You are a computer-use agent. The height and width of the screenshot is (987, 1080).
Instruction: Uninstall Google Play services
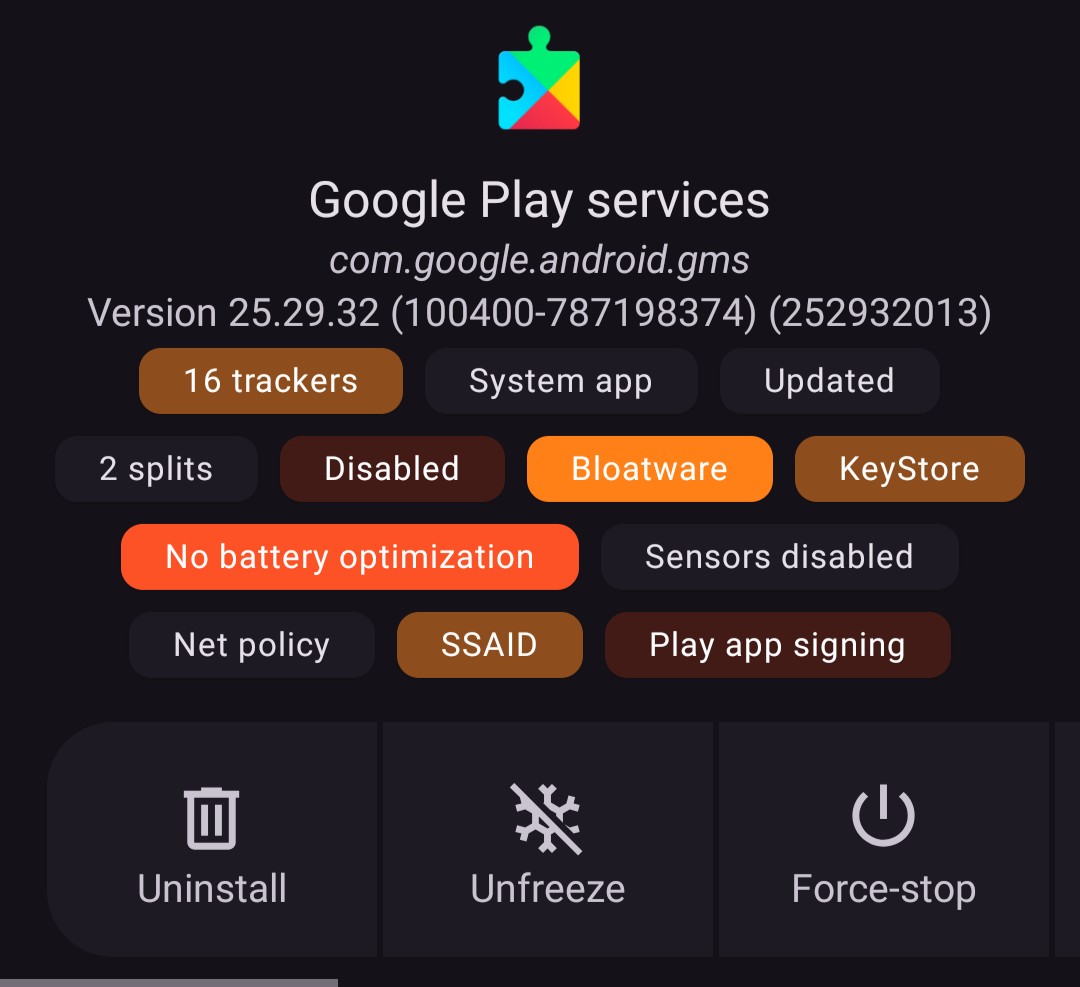[212, 839]
